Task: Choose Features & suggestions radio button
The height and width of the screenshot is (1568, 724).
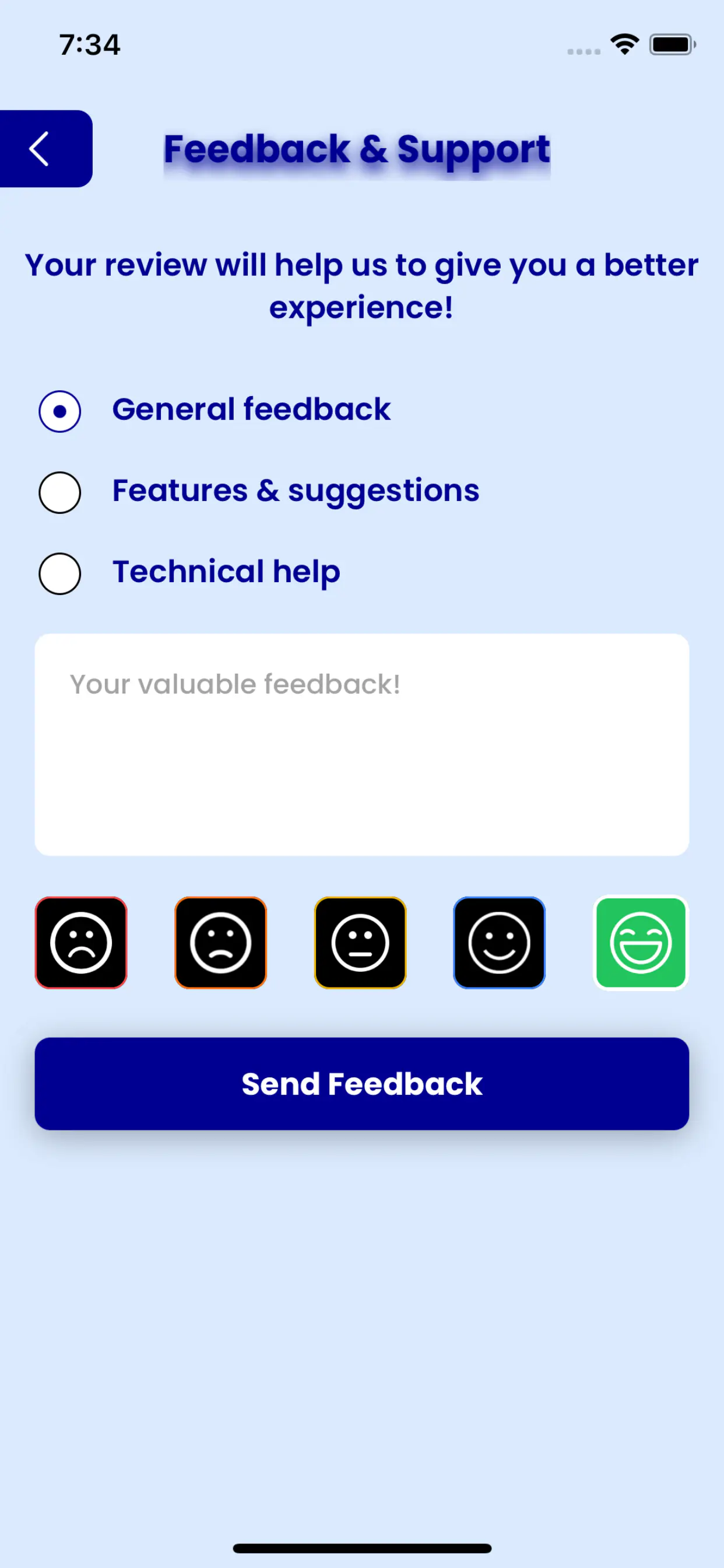Action: pos(59,492)
